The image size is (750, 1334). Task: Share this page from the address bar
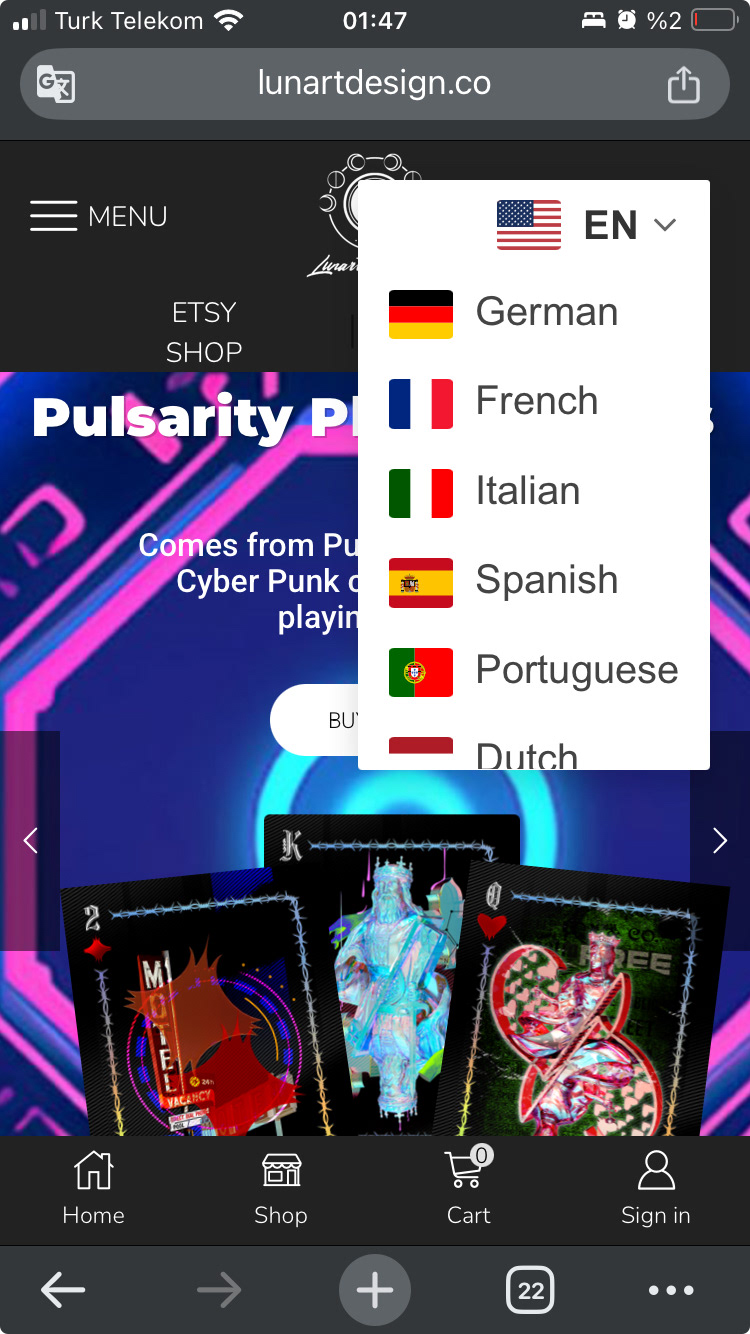click(x=684, y=84)
